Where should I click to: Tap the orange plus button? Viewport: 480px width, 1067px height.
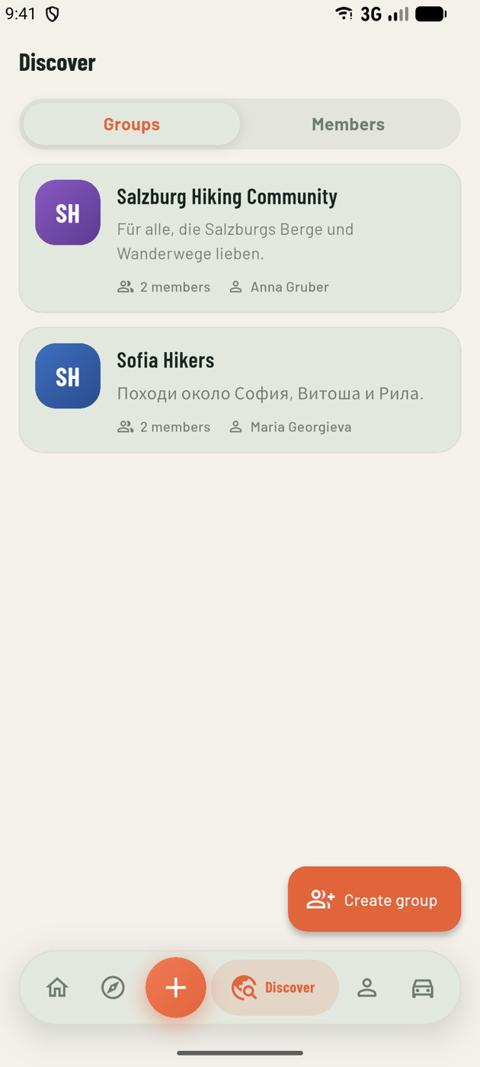click(176, 987)
